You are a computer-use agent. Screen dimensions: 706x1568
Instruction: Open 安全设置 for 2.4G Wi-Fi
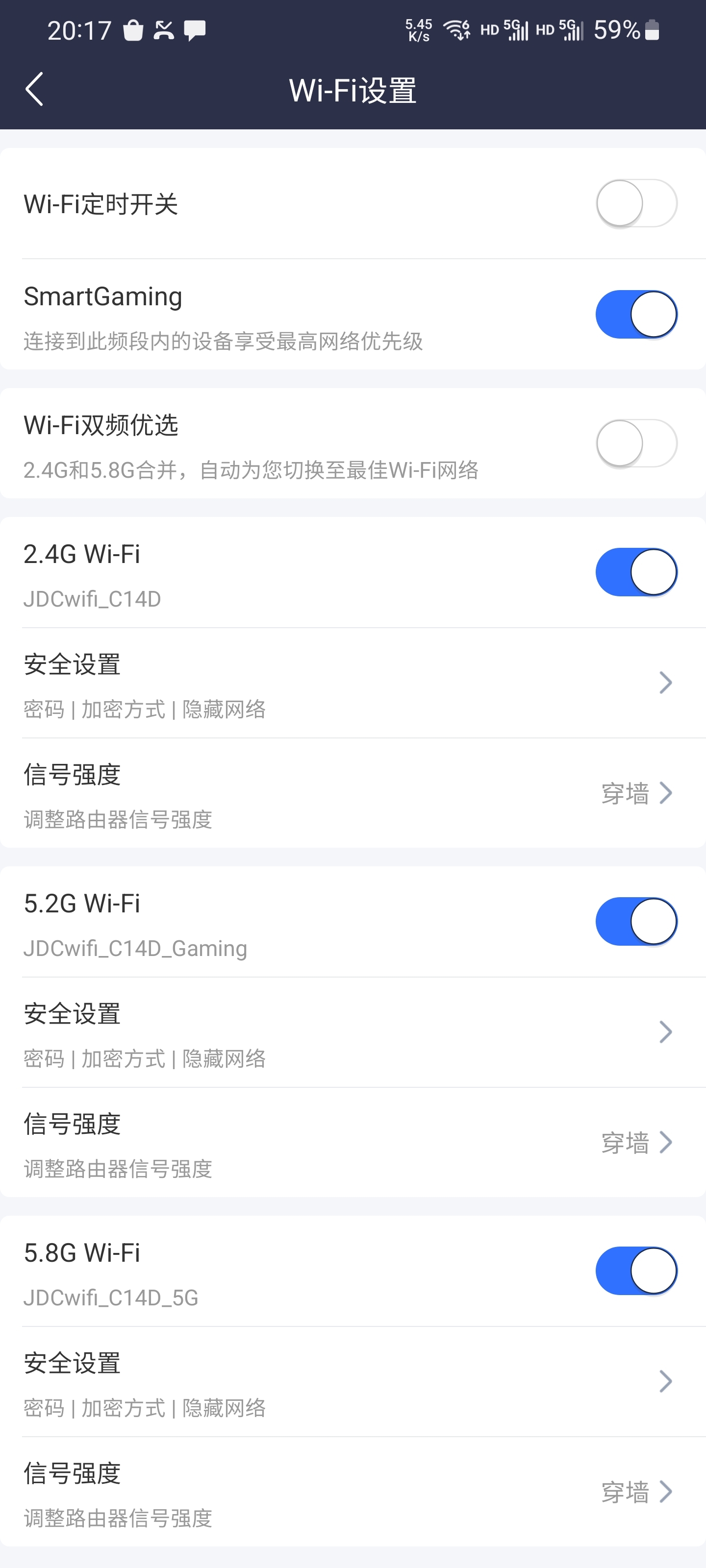coord(353,683)
